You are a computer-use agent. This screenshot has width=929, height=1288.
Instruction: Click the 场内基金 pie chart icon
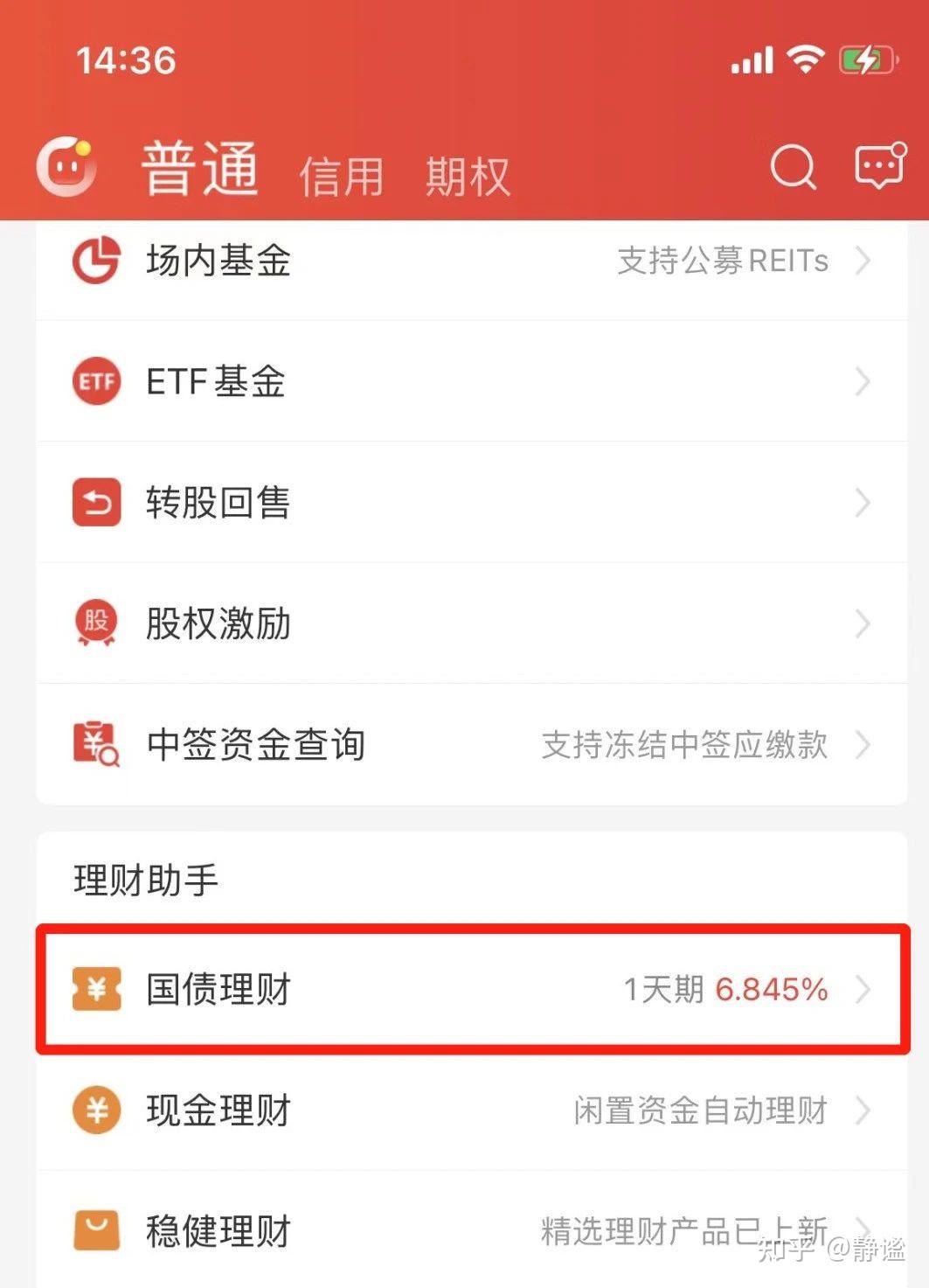96,260
